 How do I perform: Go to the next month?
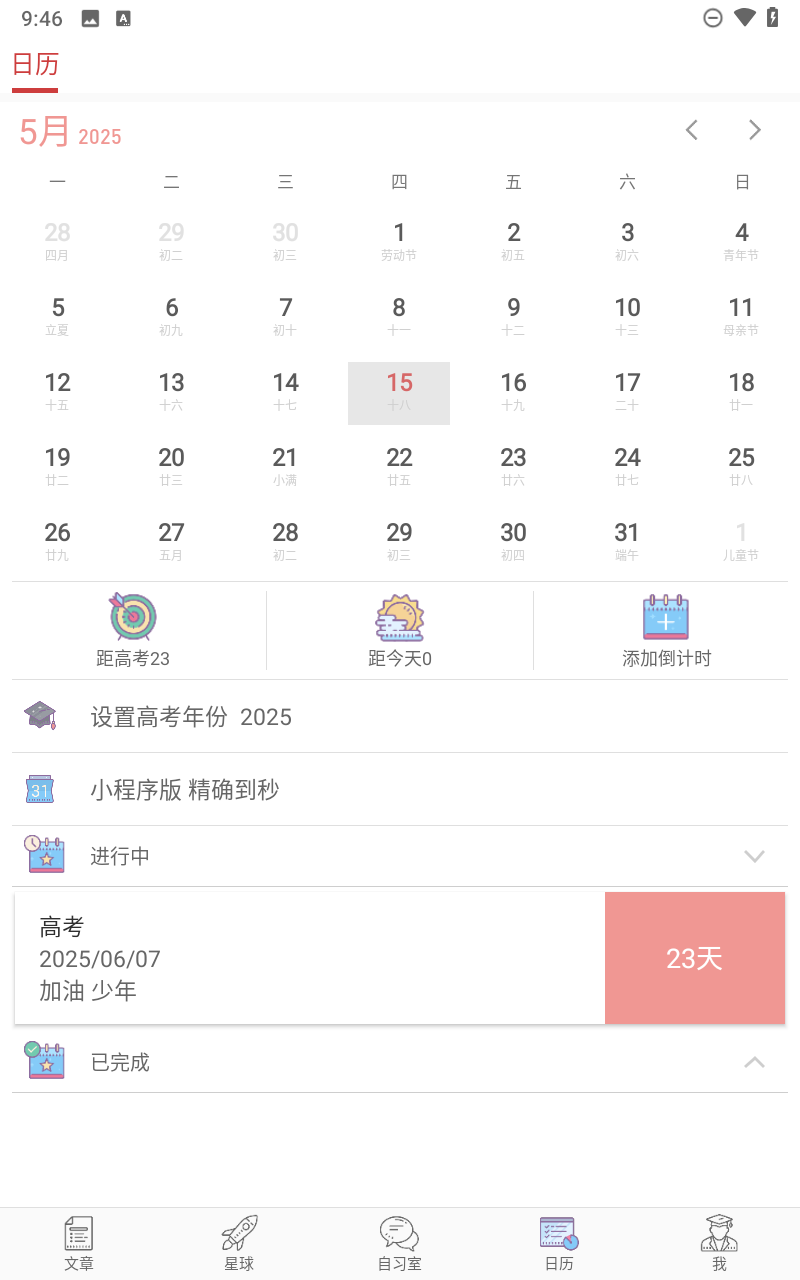(x=755, y=130)
